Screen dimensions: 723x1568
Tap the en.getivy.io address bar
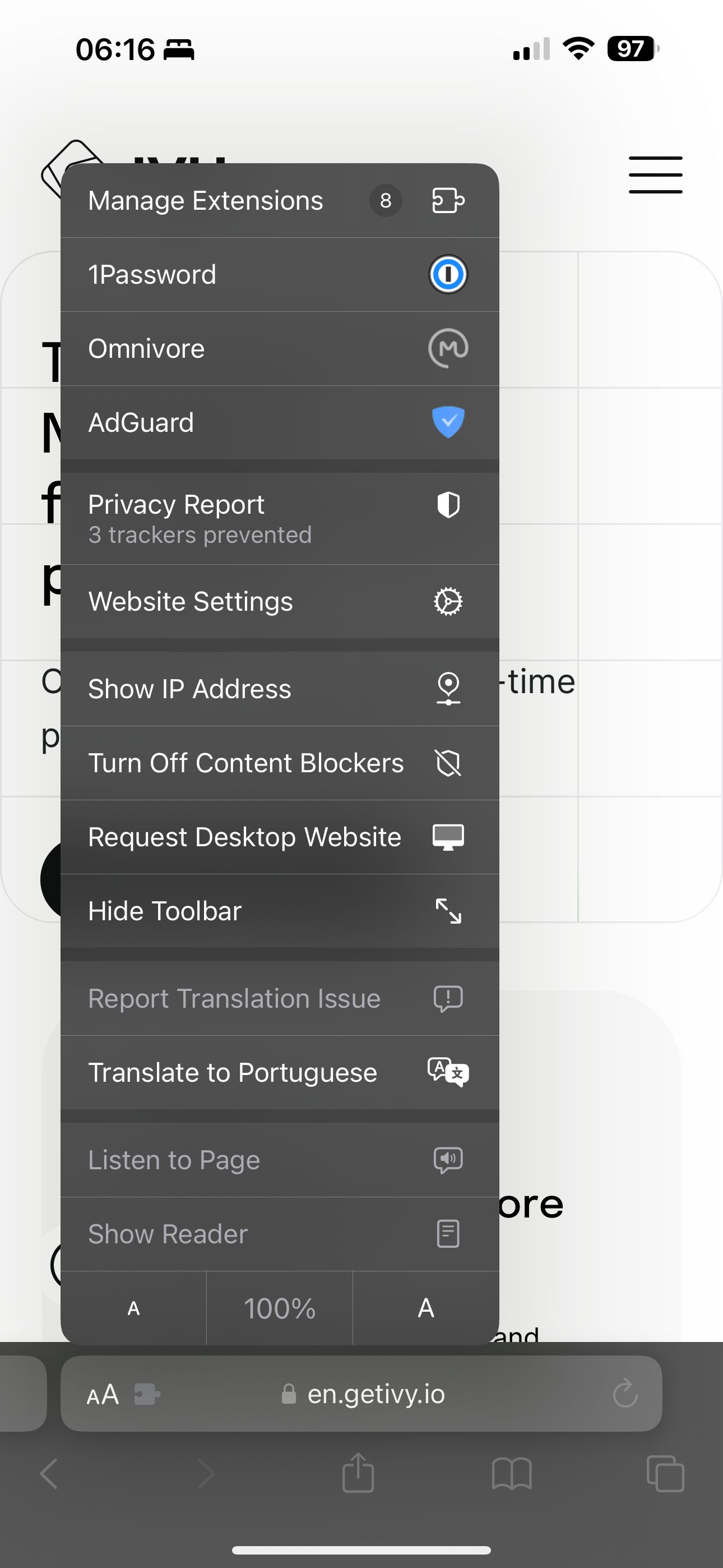point(376,1395)
